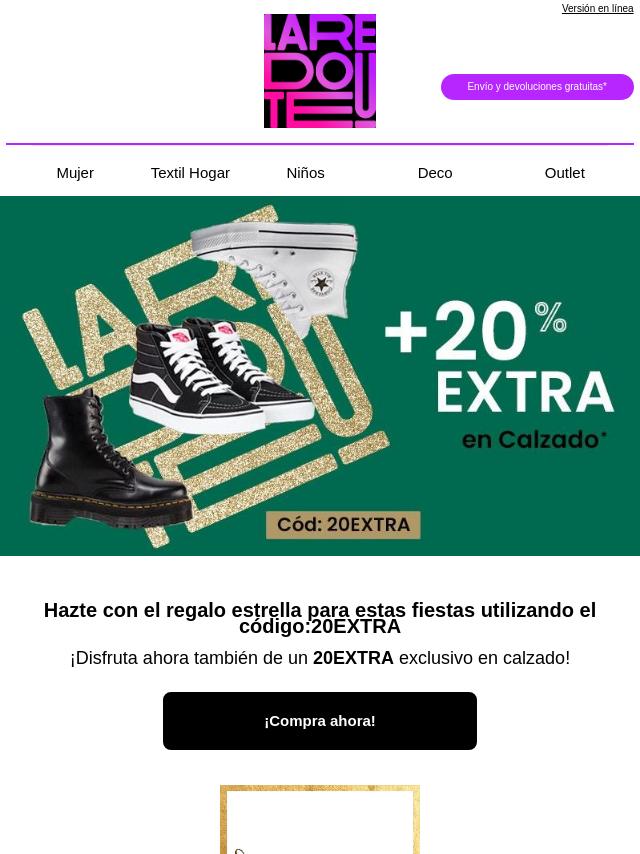Browse the Deco section

(x=435, y=173)
